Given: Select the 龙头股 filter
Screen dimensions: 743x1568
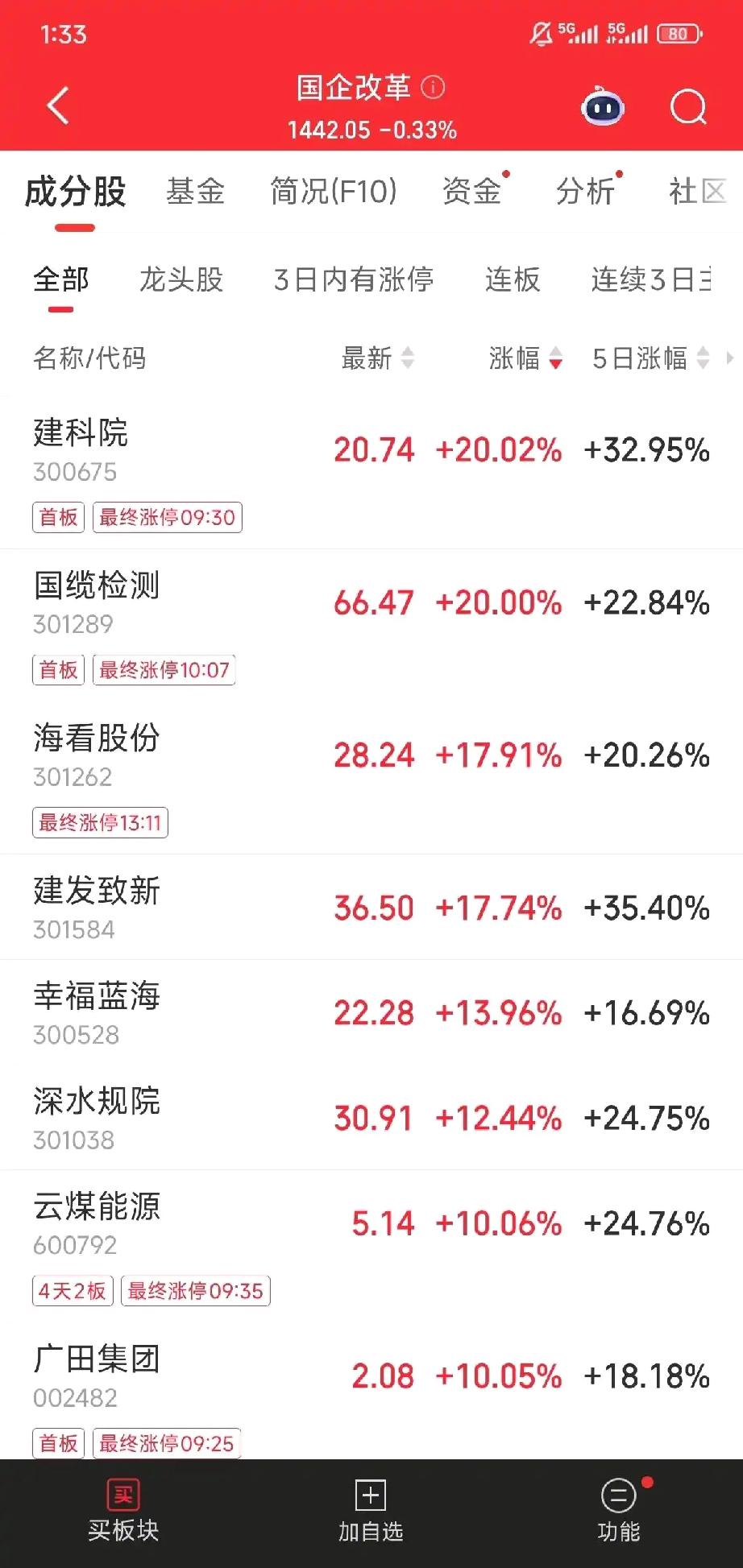Looking at the screenshot, I should pos(181,279).
